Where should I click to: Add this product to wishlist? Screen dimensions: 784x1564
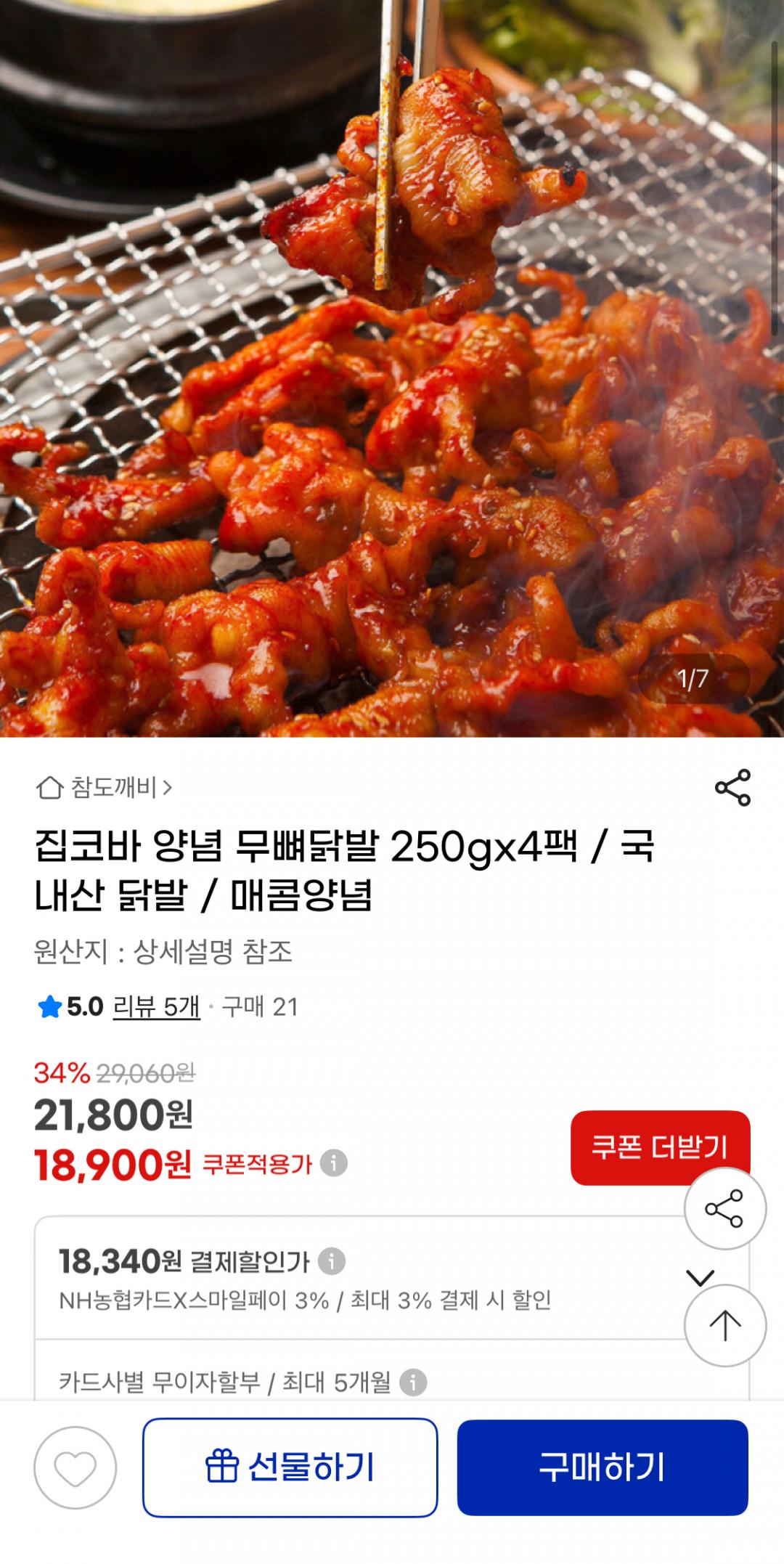[75, 1467]
